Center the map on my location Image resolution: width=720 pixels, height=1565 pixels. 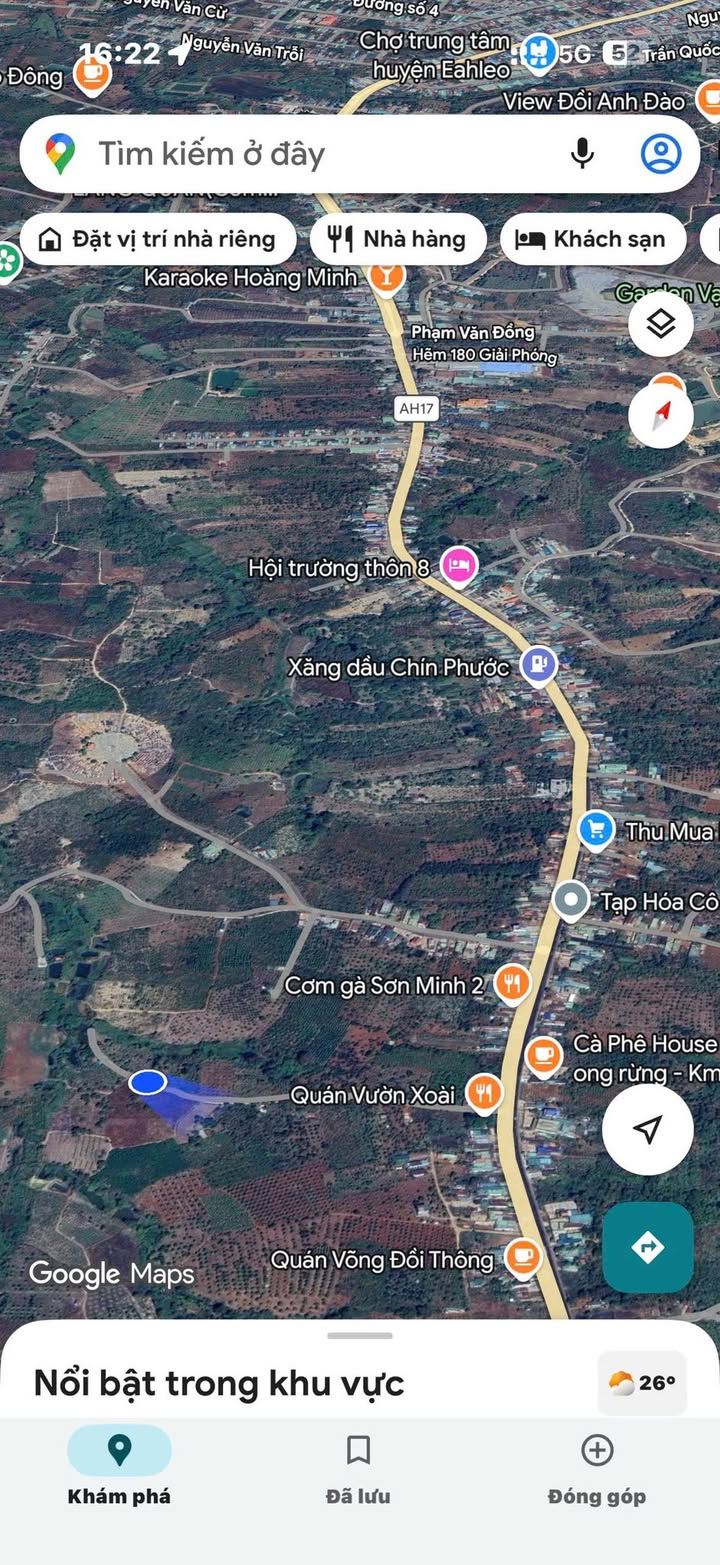[648, 1129]
